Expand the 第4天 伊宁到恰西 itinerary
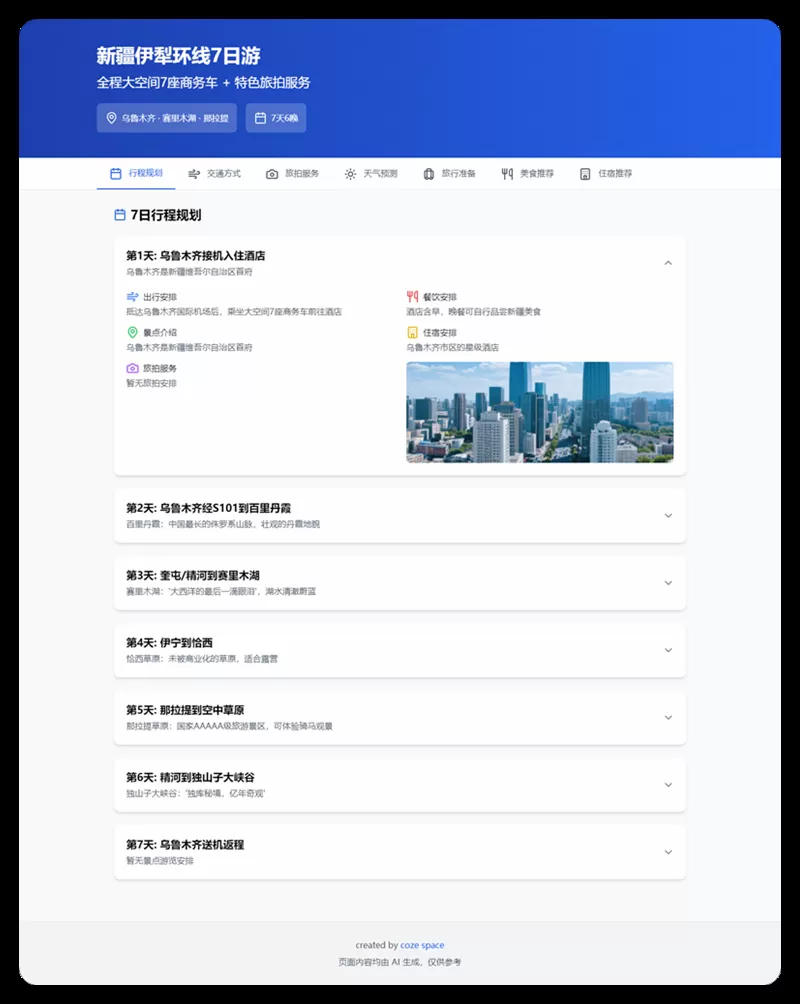The height and width of the screenshot is (1004, 800). pos(400,650)
